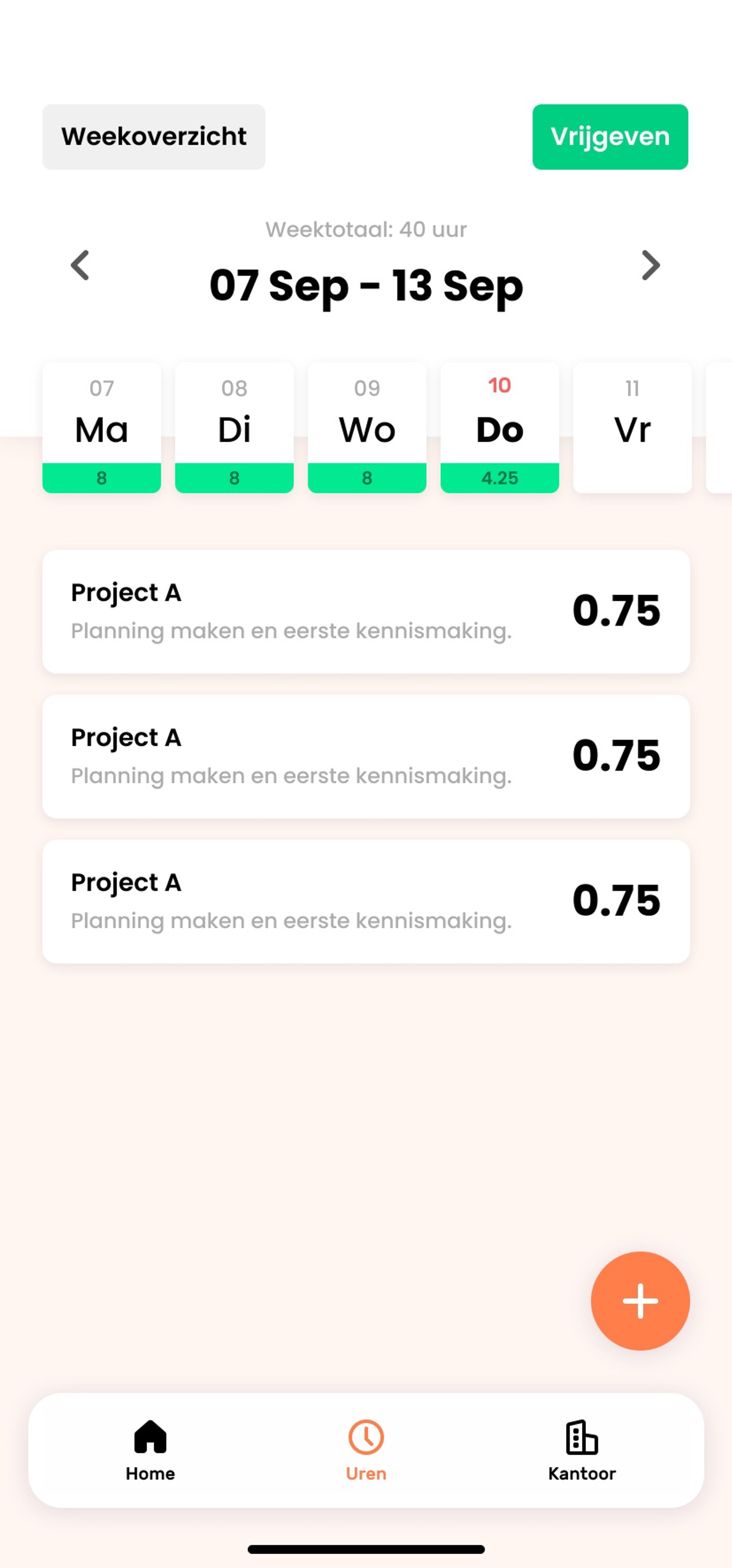Select Wednesday 09 Wo
Viewport: 732px width, 1568px height.
point(367,427)
